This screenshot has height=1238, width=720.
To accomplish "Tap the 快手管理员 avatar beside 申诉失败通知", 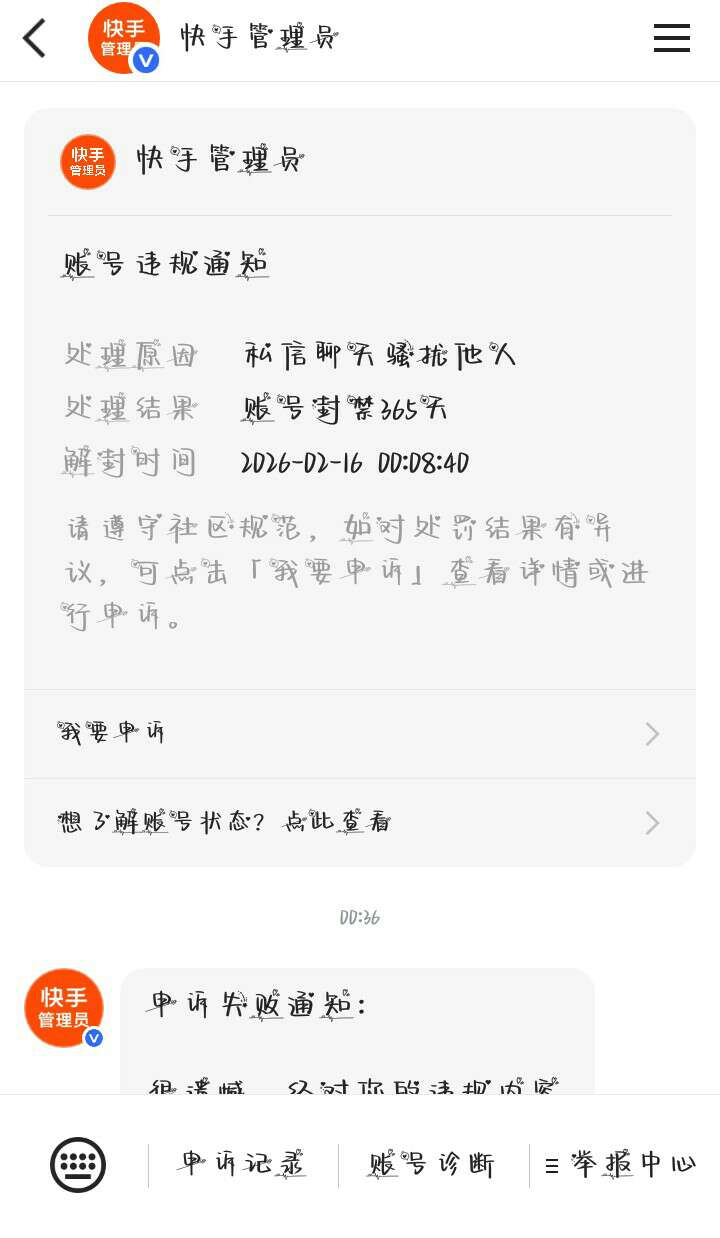I will (x=64, y=1008).
